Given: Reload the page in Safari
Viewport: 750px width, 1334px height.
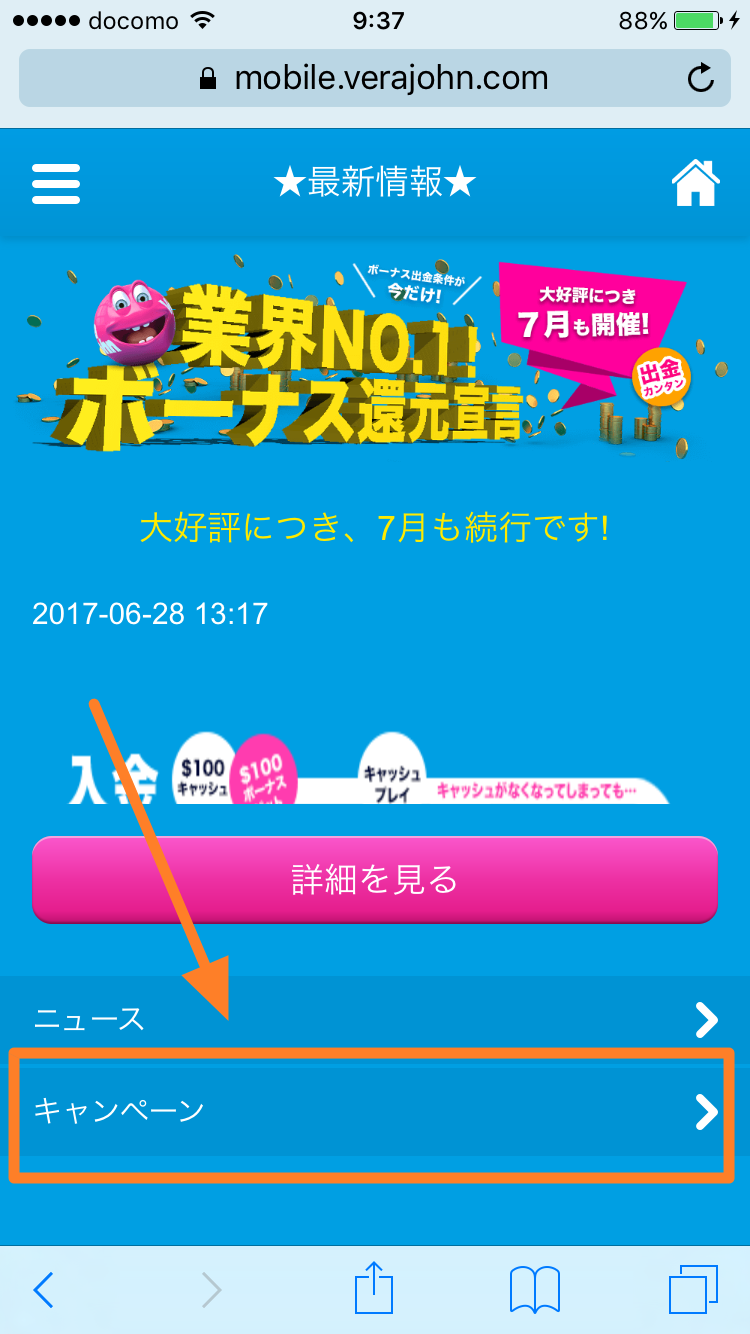Looking at the screenshot, I should [x=701, y=78].
